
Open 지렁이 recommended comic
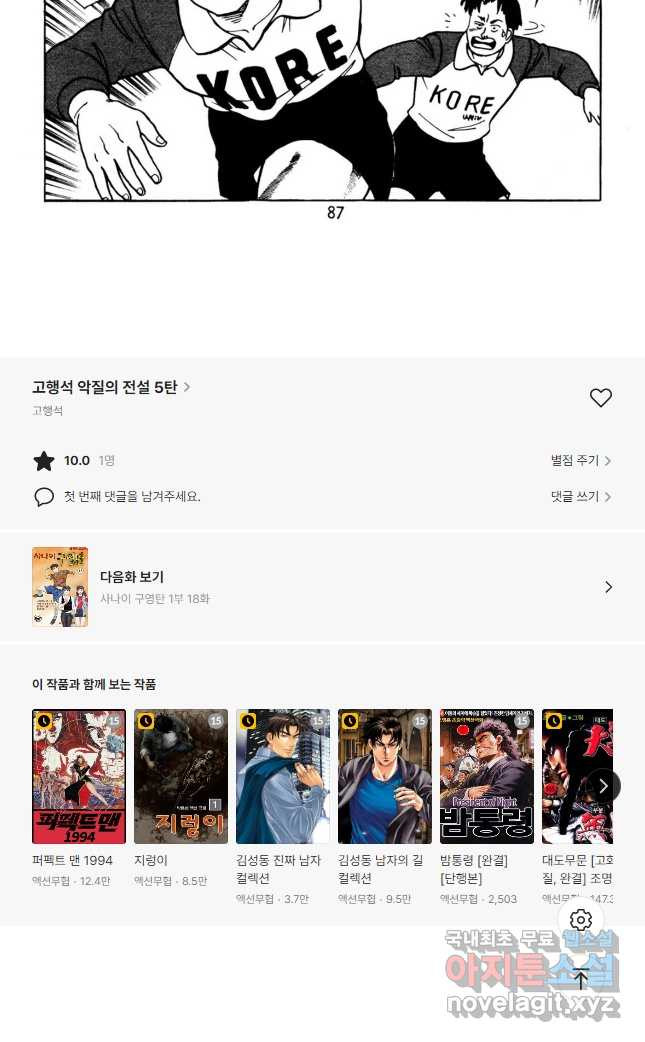[181, 777]
